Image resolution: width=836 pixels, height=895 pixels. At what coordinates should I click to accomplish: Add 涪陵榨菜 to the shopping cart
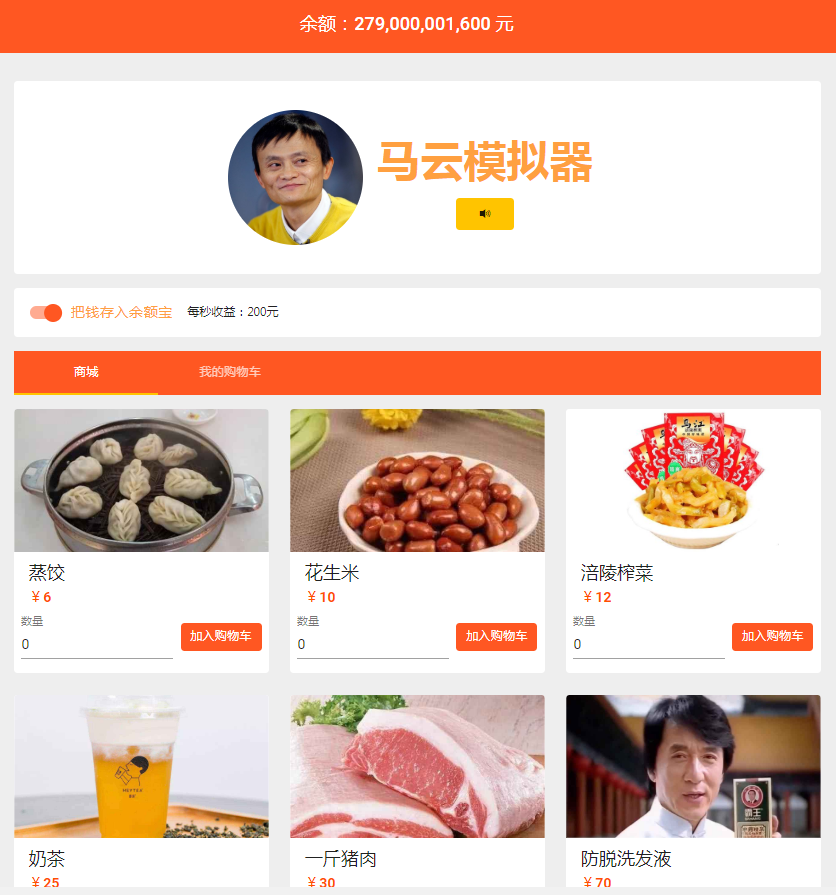[x=772, y=637]
